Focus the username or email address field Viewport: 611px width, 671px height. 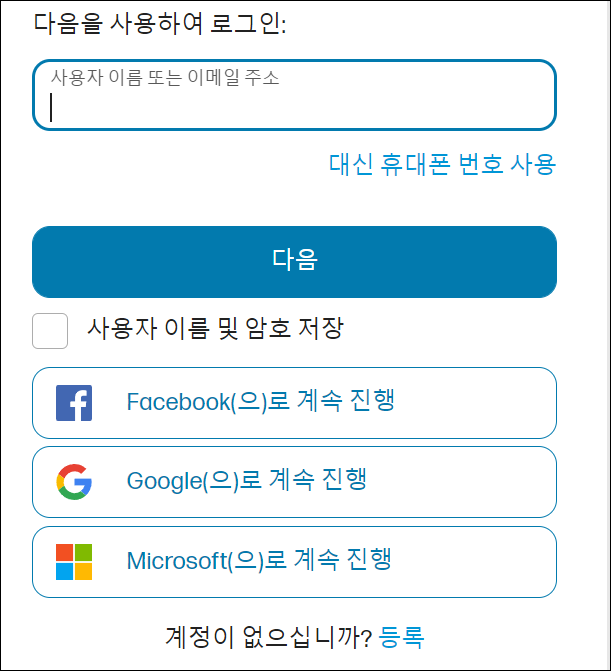click(x=294, y=95)
